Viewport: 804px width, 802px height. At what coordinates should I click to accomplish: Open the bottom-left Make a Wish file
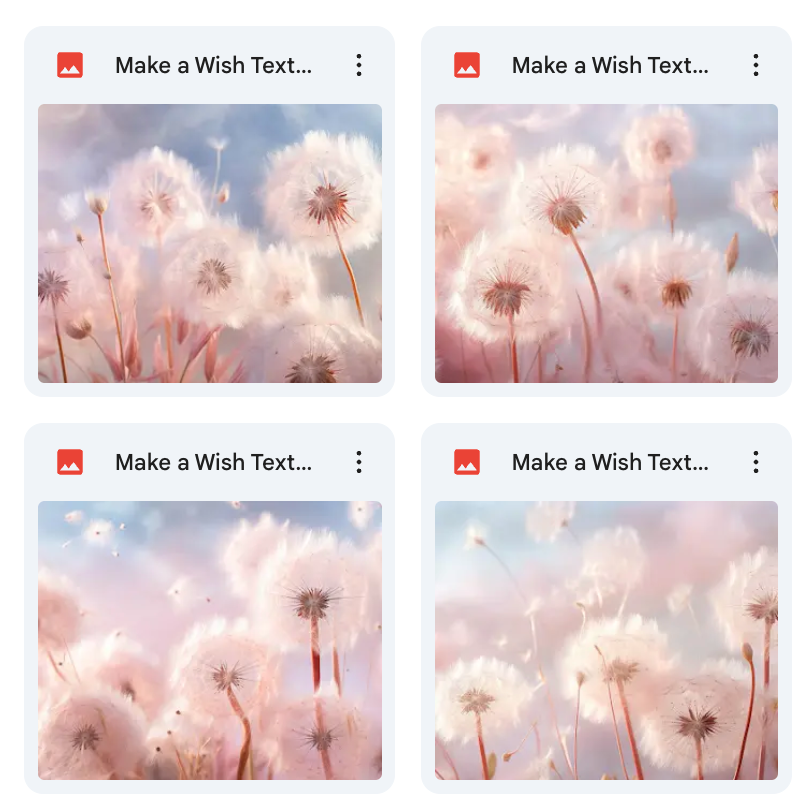tap(210, 640)
